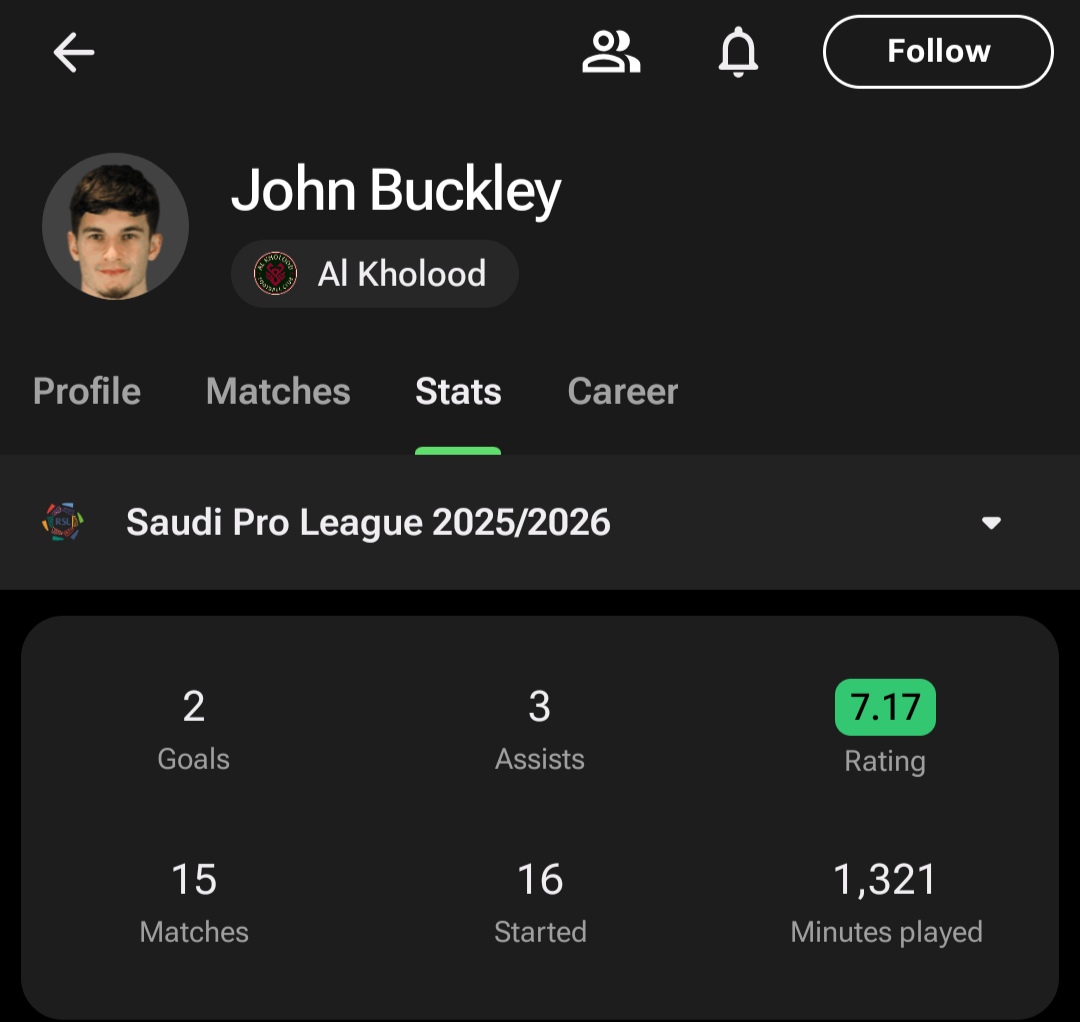The height and width of the screenshot is (1022, 1080).
Task: Follow John Buckley
Action: point(938,52)
